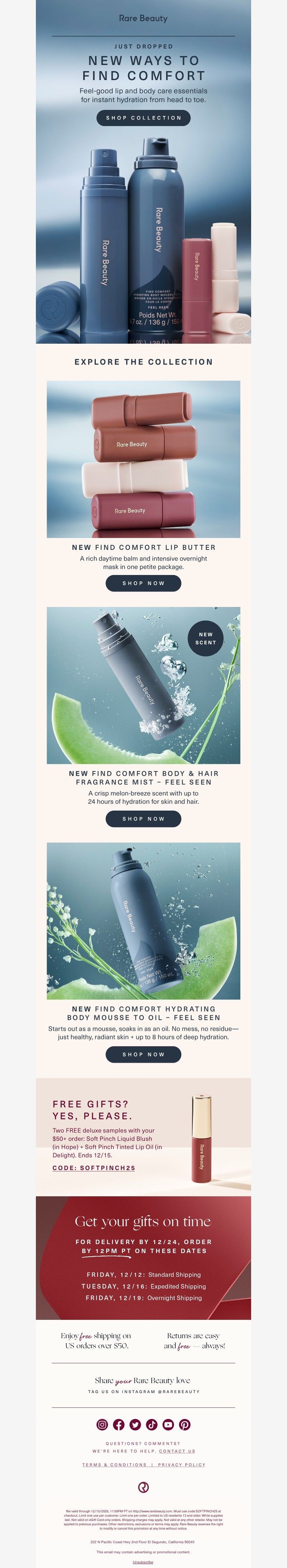The image size is (287, 1568).
Task: Open the Facebook icon
Action: (x=119, y=1424)
